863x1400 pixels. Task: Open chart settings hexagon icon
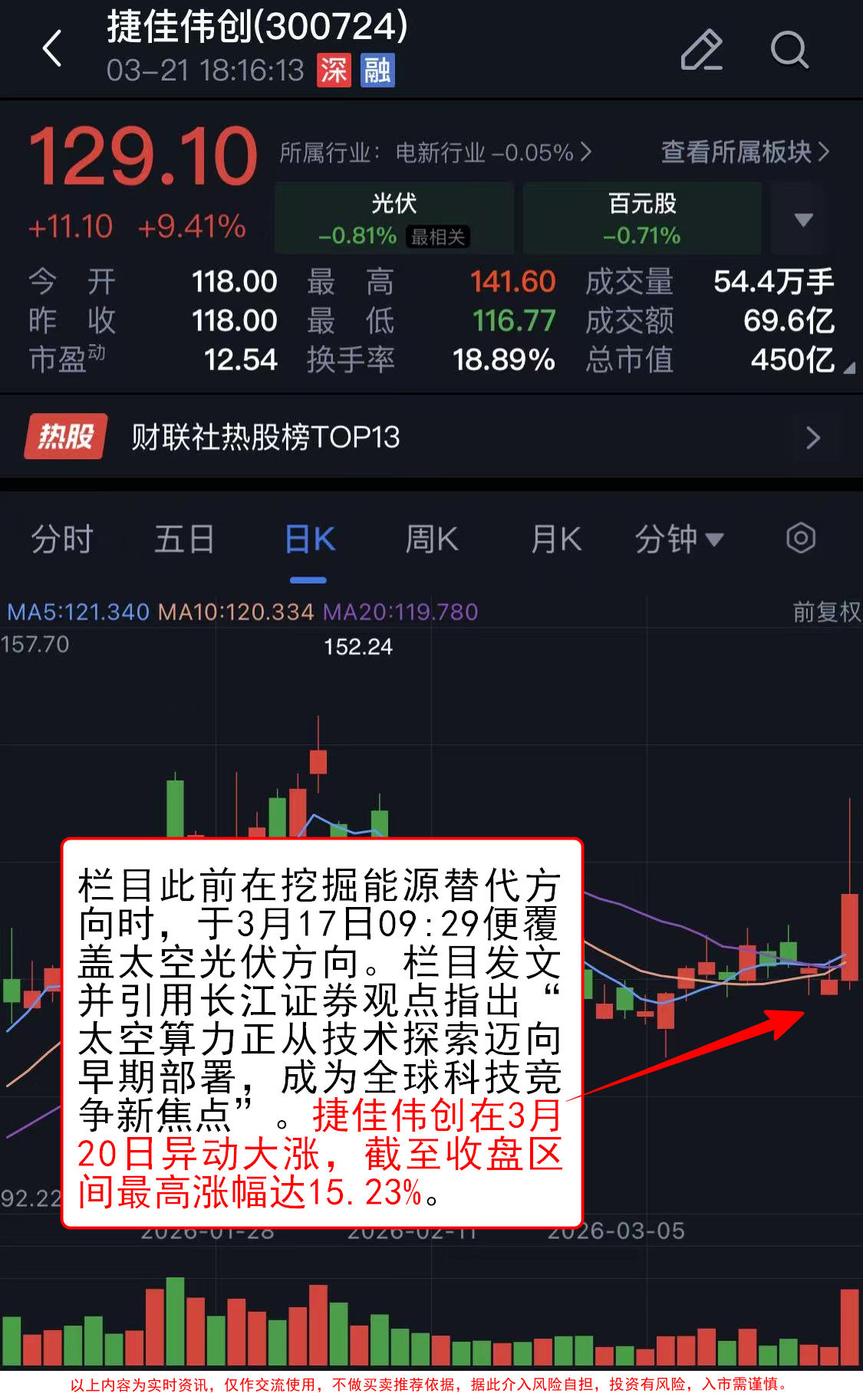tap(800, 538)
